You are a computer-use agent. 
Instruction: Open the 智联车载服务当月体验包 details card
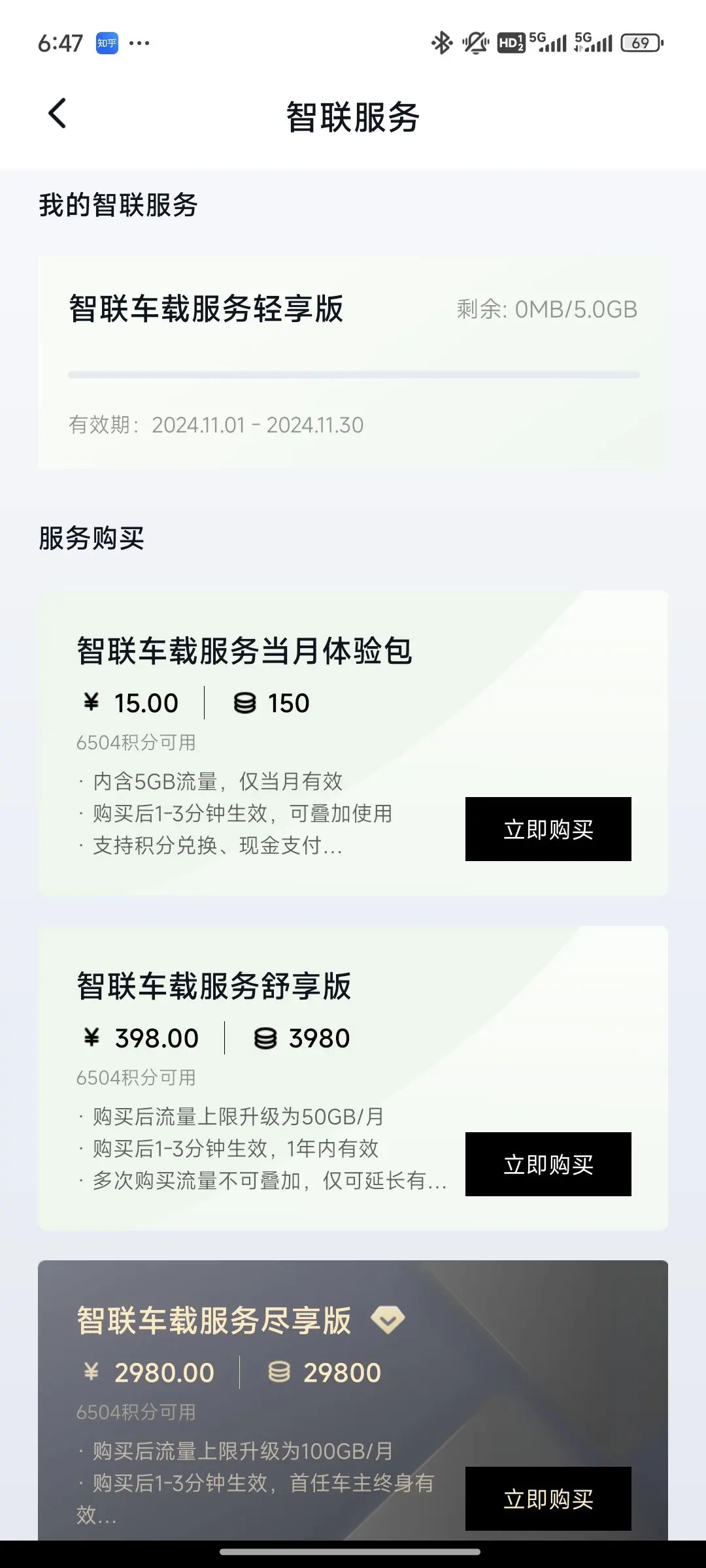(353, 743)
